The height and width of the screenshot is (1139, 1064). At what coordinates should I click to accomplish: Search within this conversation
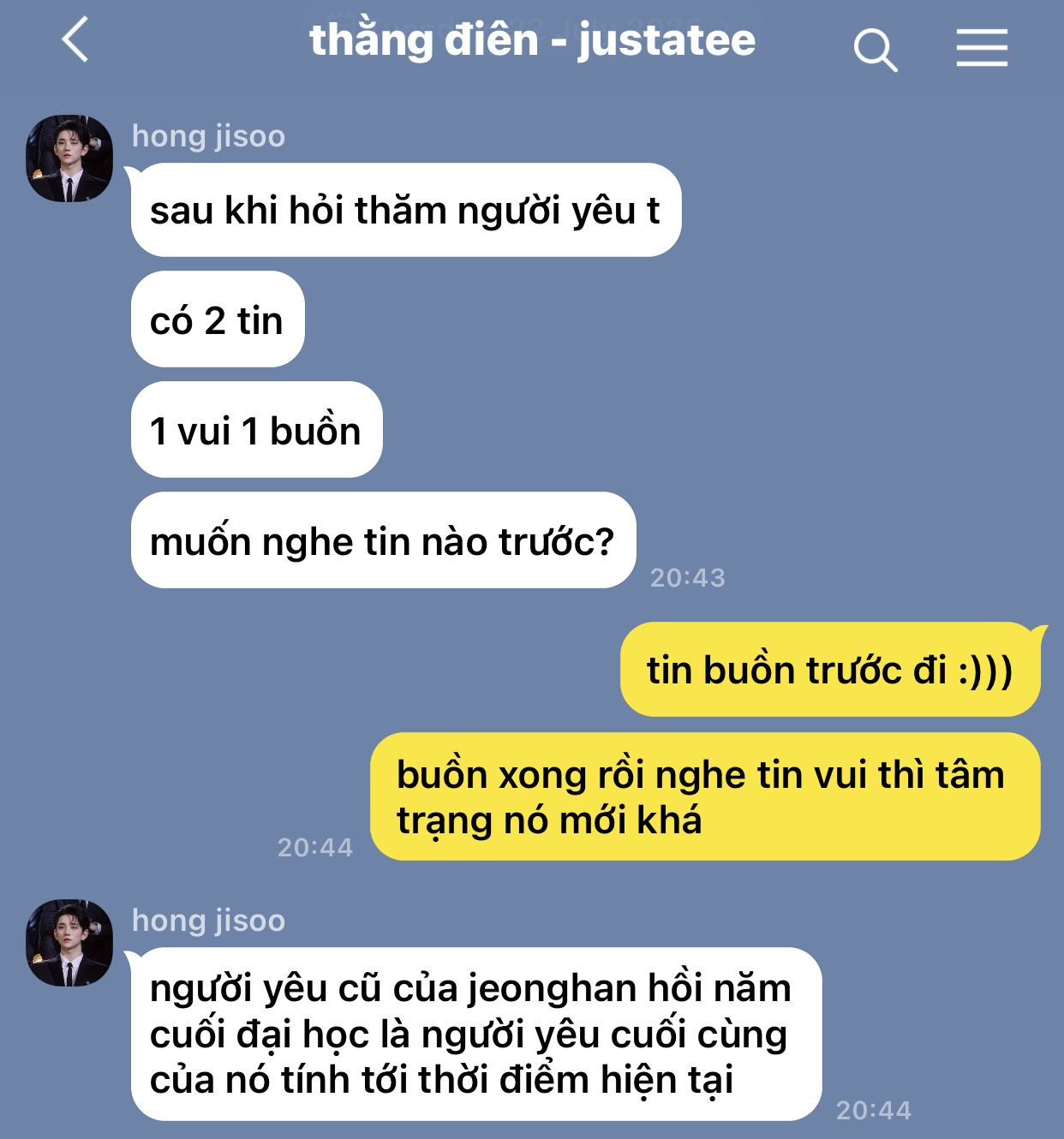click(x=875, y=49)
